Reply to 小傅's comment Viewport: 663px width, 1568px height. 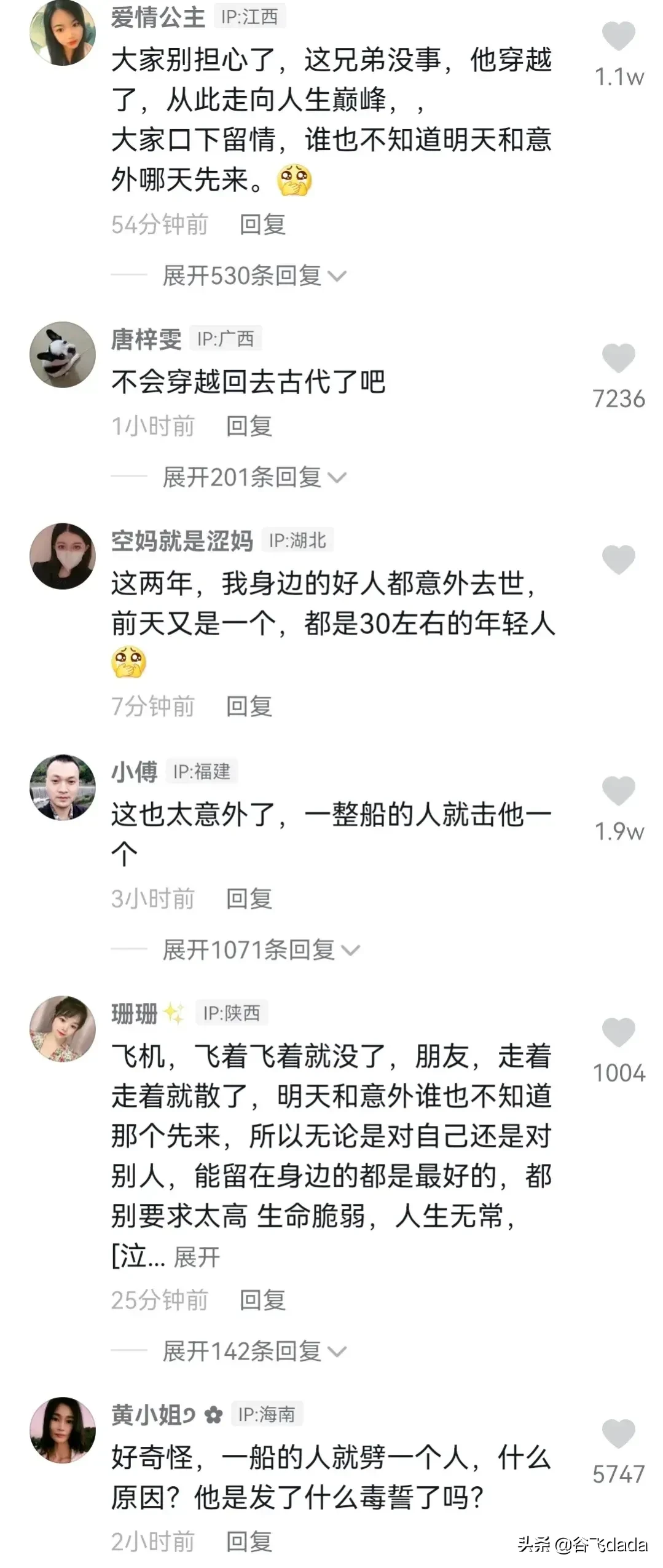pyautogui.click(x=249, y=899)
